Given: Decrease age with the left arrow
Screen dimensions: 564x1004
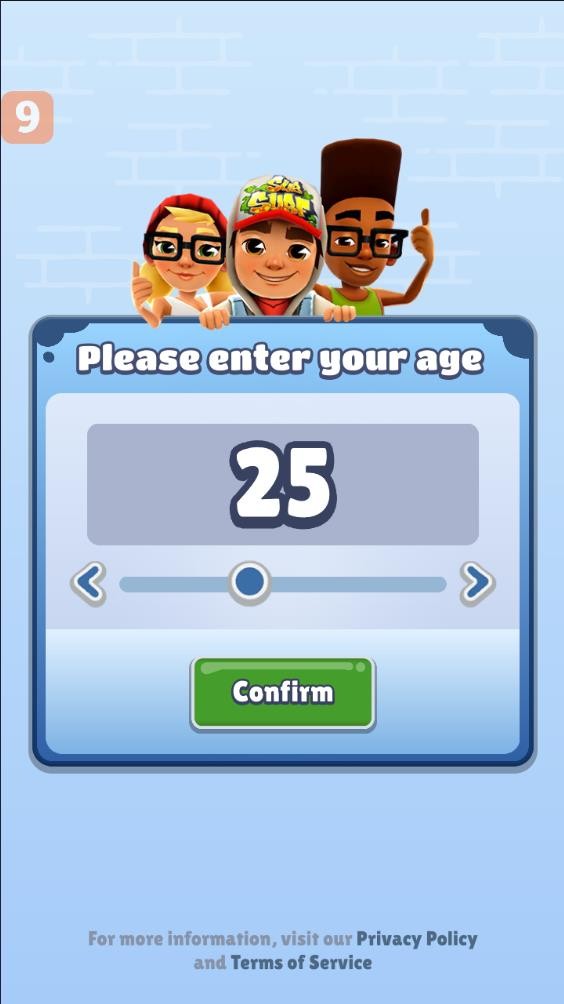Looking at the screenshot, I should [x=88, y=583].
